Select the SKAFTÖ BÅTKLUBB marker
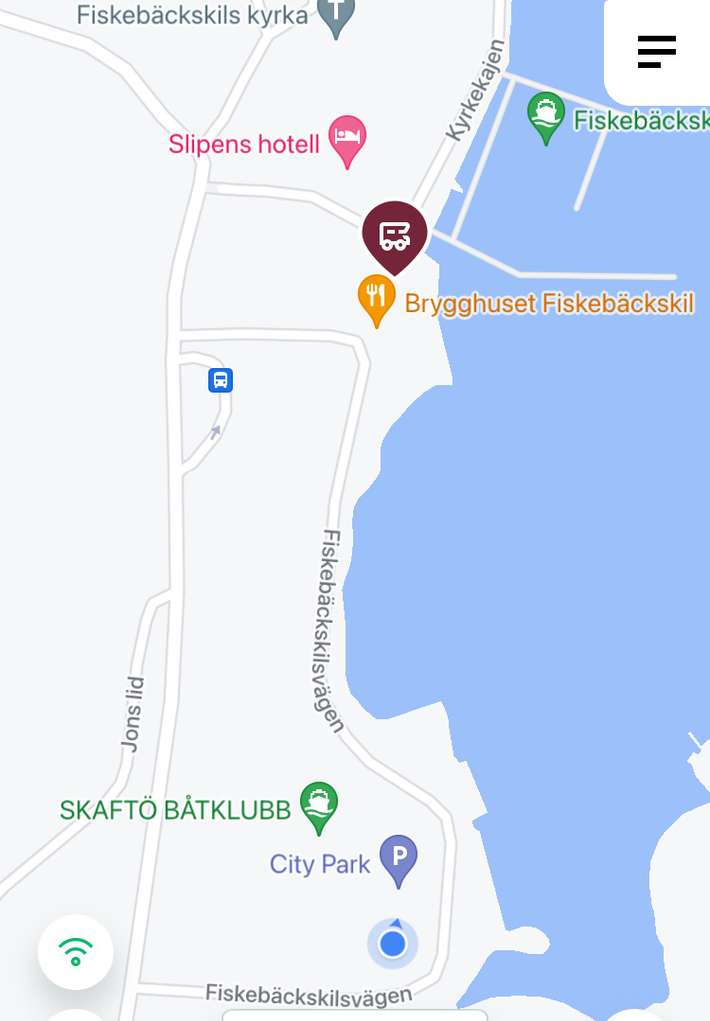 [319, 804]
